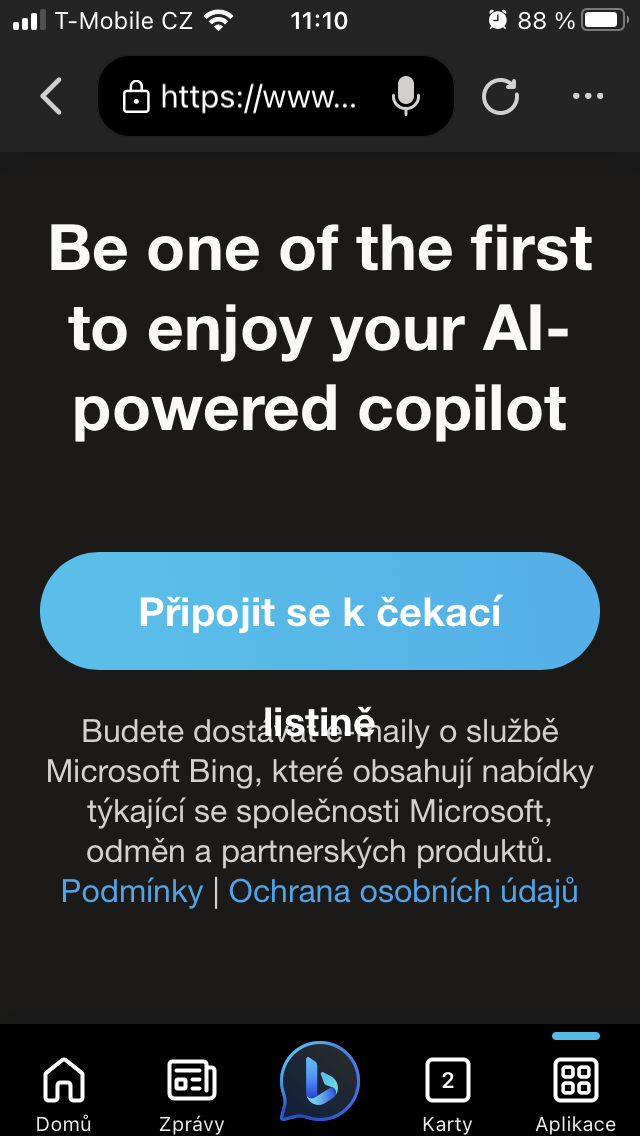The width and height of the screenshot is (640, 1136).
Task: Open the Podmínky link
Action: point(132,891)
